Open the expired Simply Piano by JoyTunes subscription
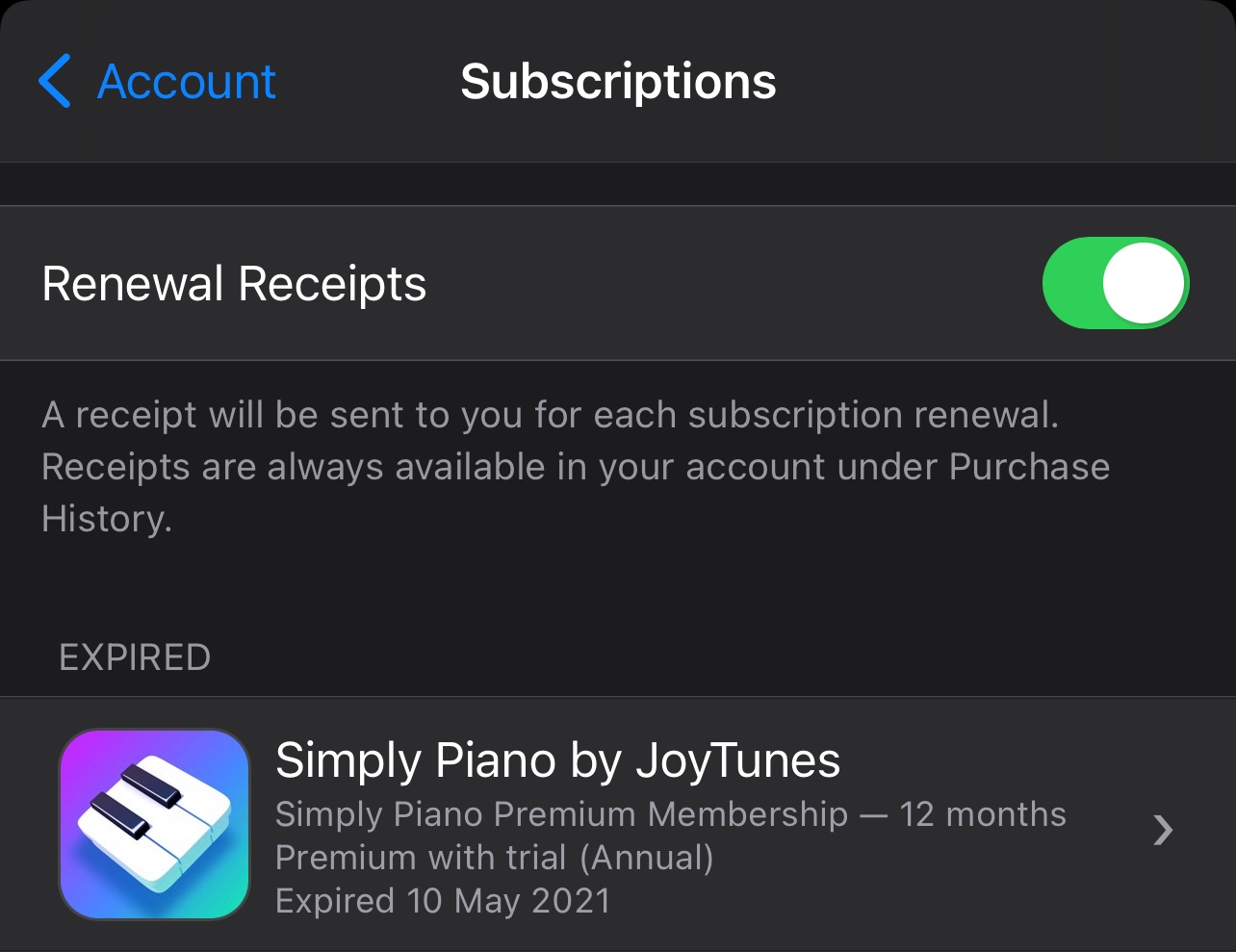Image resolution: width=1236 pixels, height=952 pixels. pos(618,826)
